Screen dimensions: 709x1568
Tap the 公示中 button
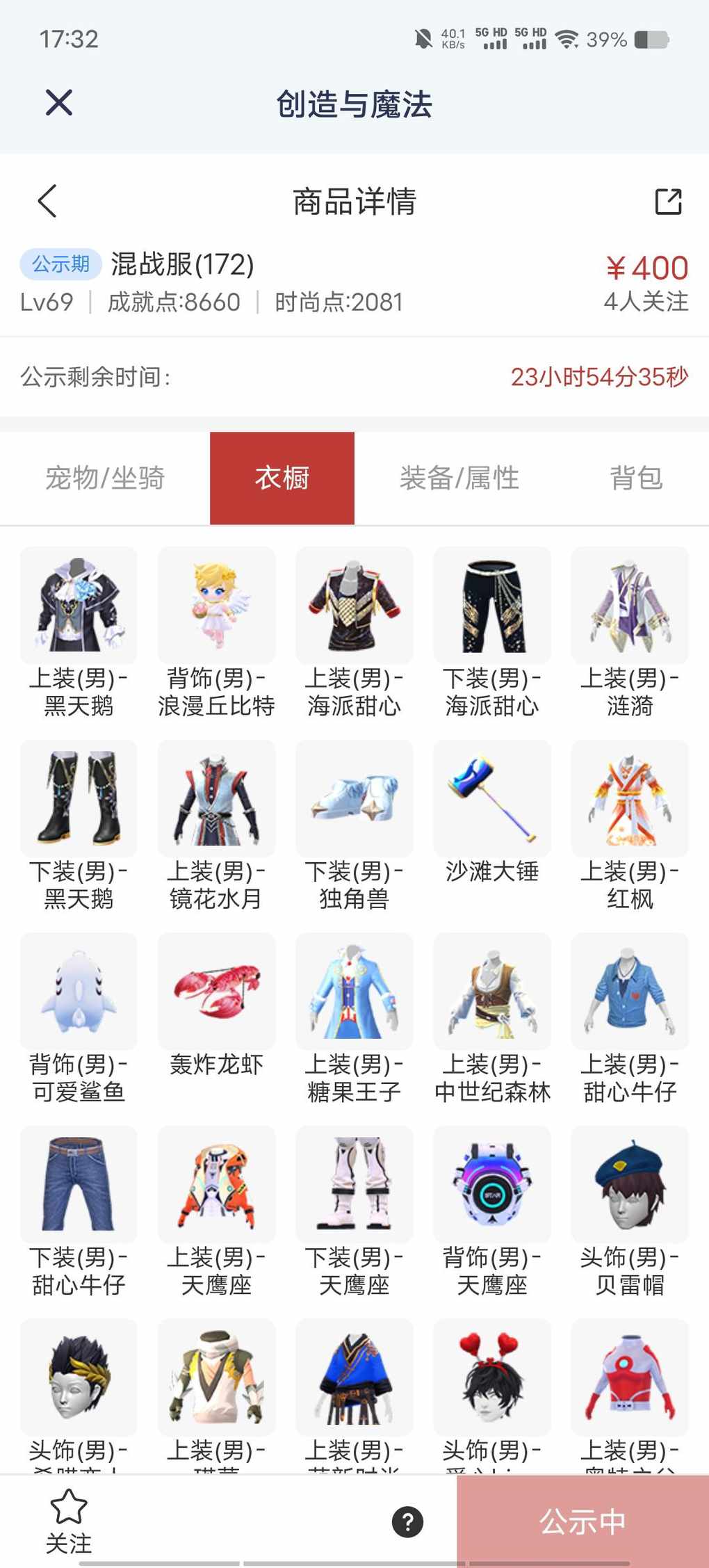click(x=582, y=1521)
